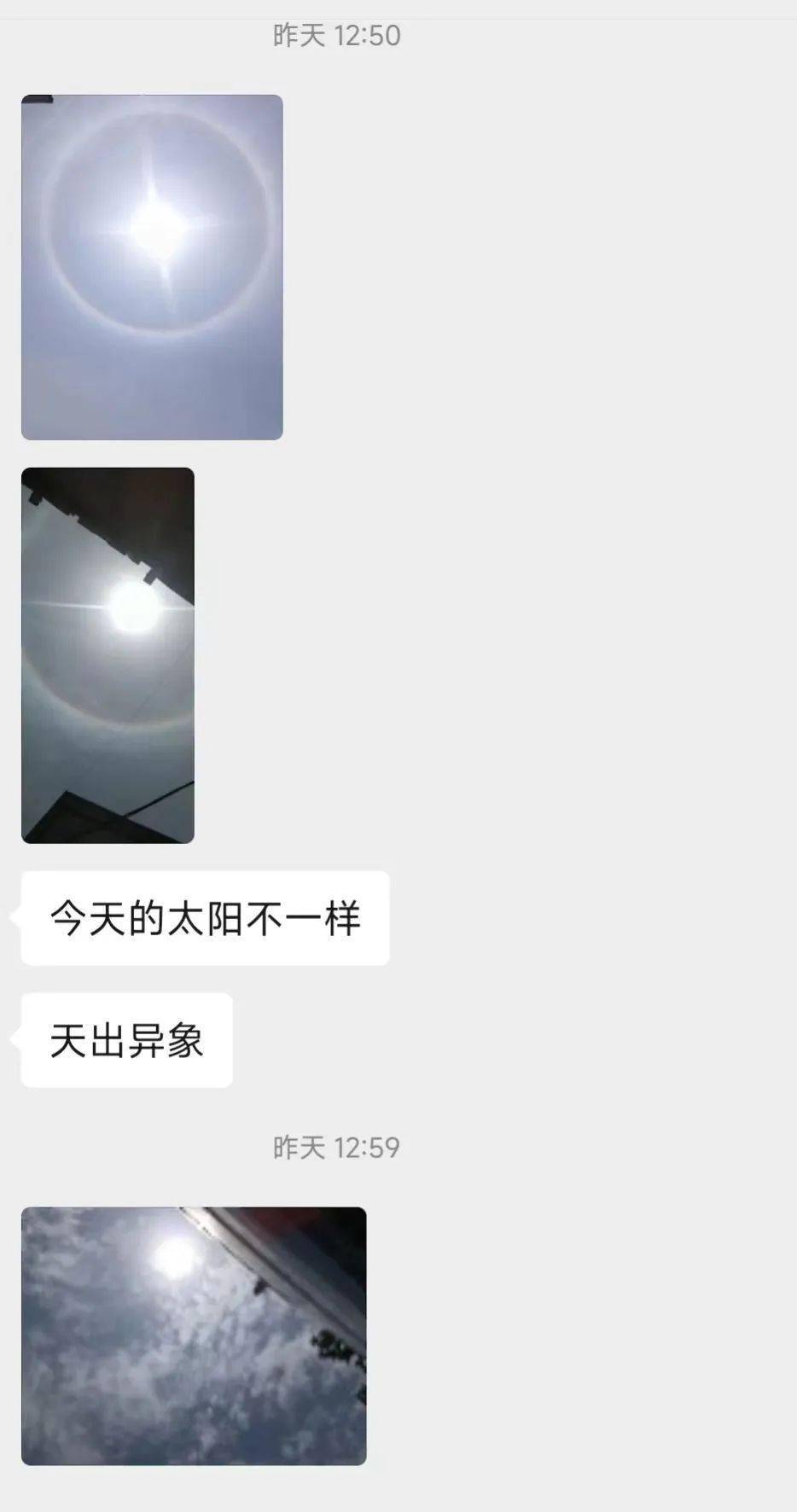Open the sun halo photo with star-shaped glare
The image size is (797, 1512).
tap(152, 267)
